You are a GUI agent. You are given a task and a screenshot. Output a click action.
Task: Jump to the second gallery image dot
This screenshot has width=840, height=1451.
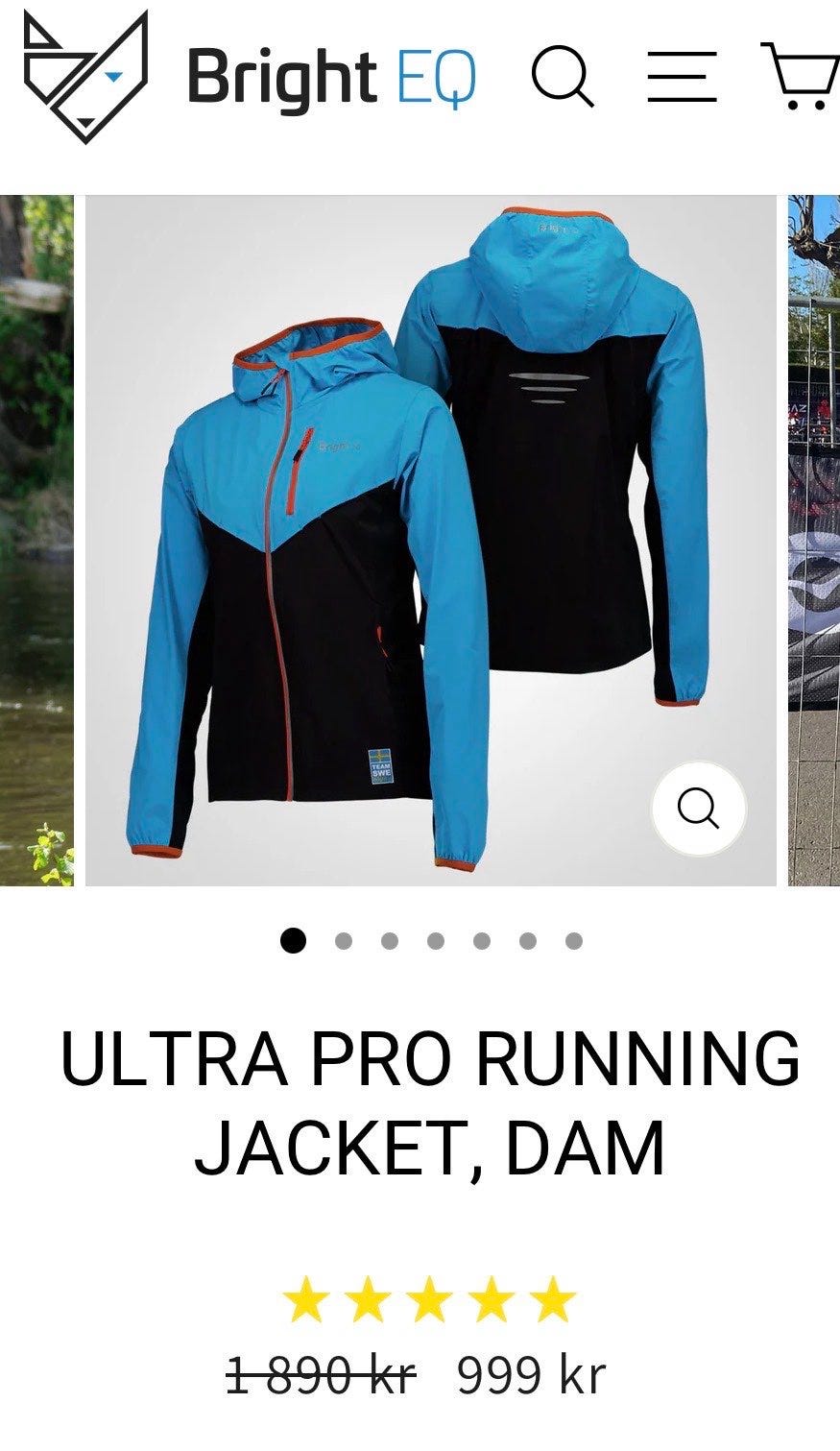click(343, 941)
